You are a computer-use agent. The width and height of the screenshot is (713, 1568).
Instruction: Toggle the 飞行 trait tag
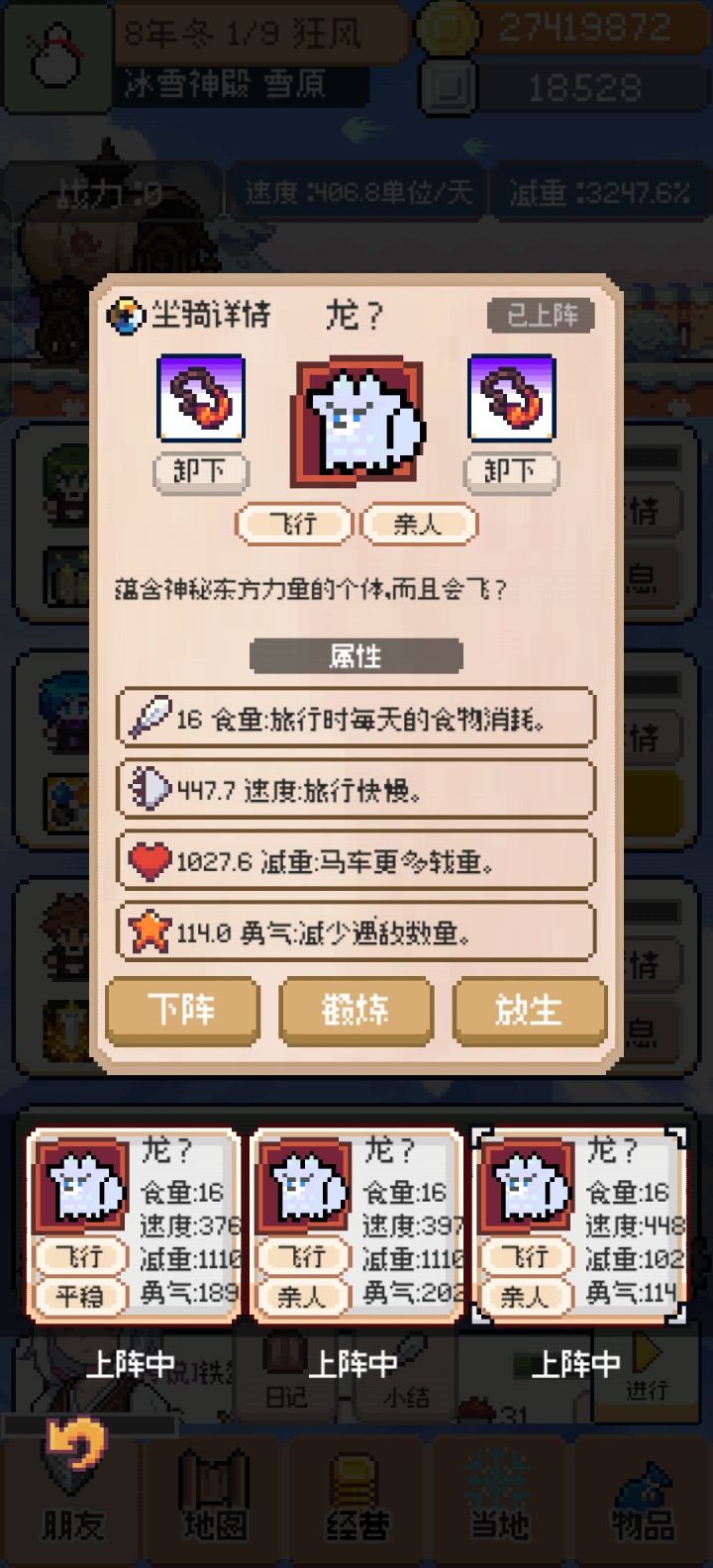pos(292,524)
